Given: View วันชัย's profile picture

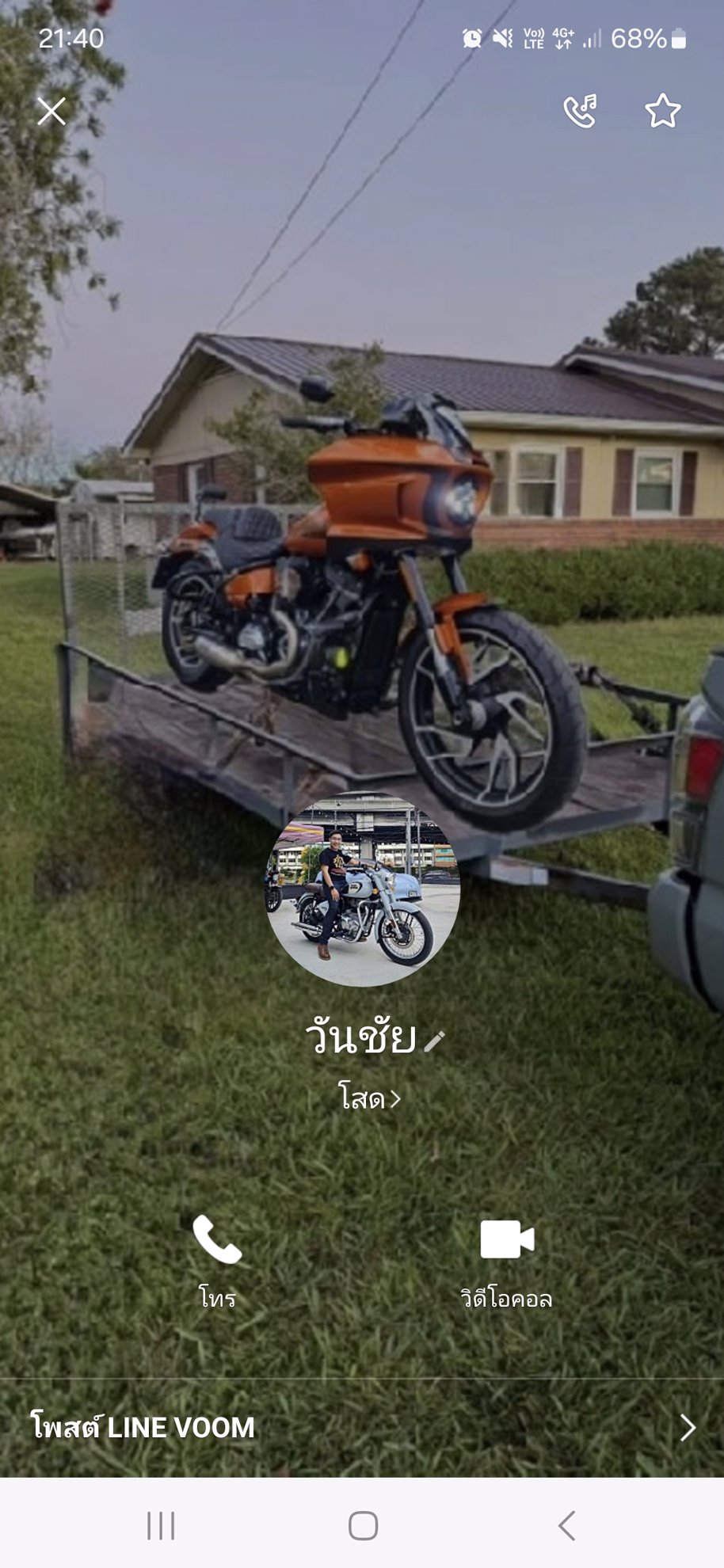Looking at the screenshot, I should (x=362, y=889).
